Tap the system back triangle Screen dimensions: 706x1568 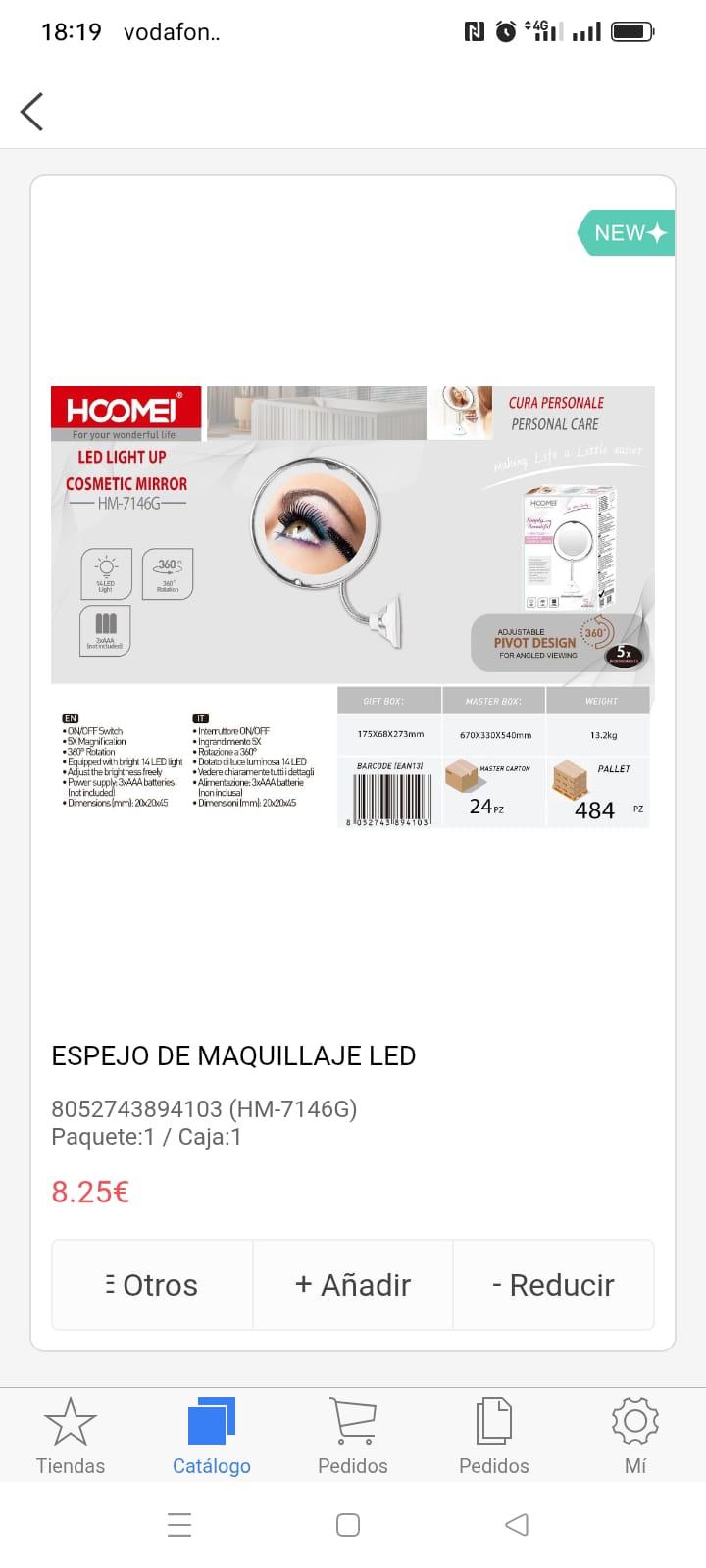pyautogui.click(x=517, y=1525)
